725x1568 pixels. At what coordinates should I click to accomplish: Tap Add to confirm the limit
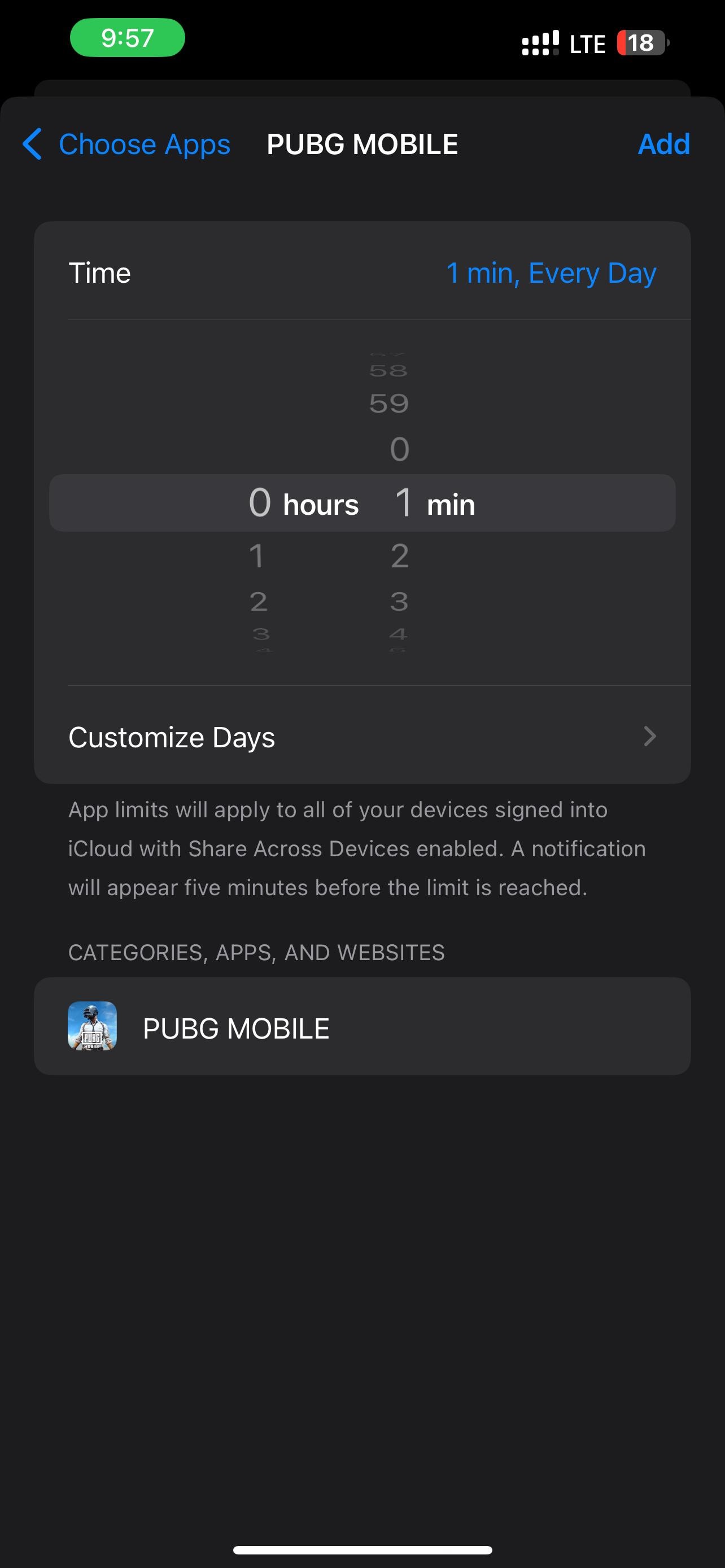[663, 144]
